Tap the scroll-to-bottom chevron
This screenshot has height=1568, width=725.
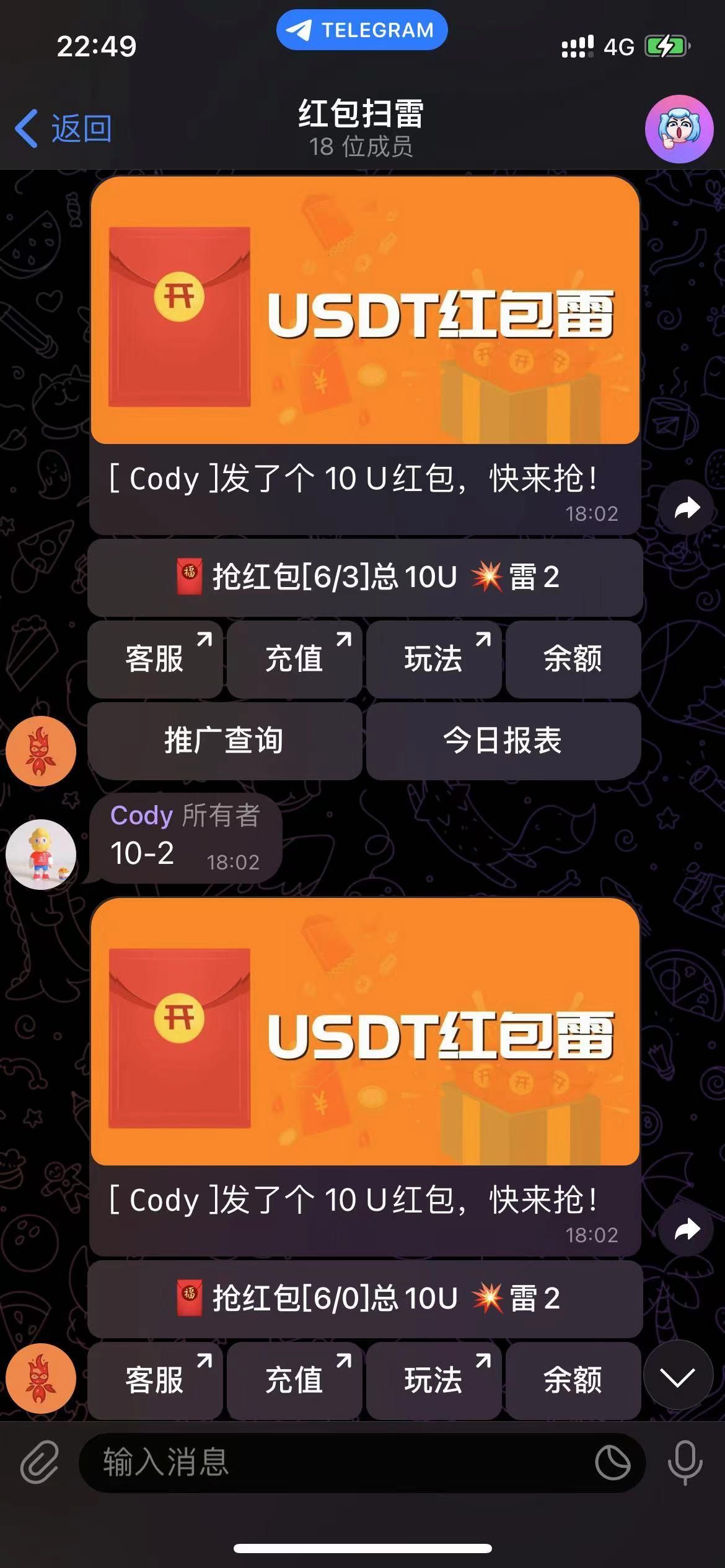click(x=678, y=1380)
